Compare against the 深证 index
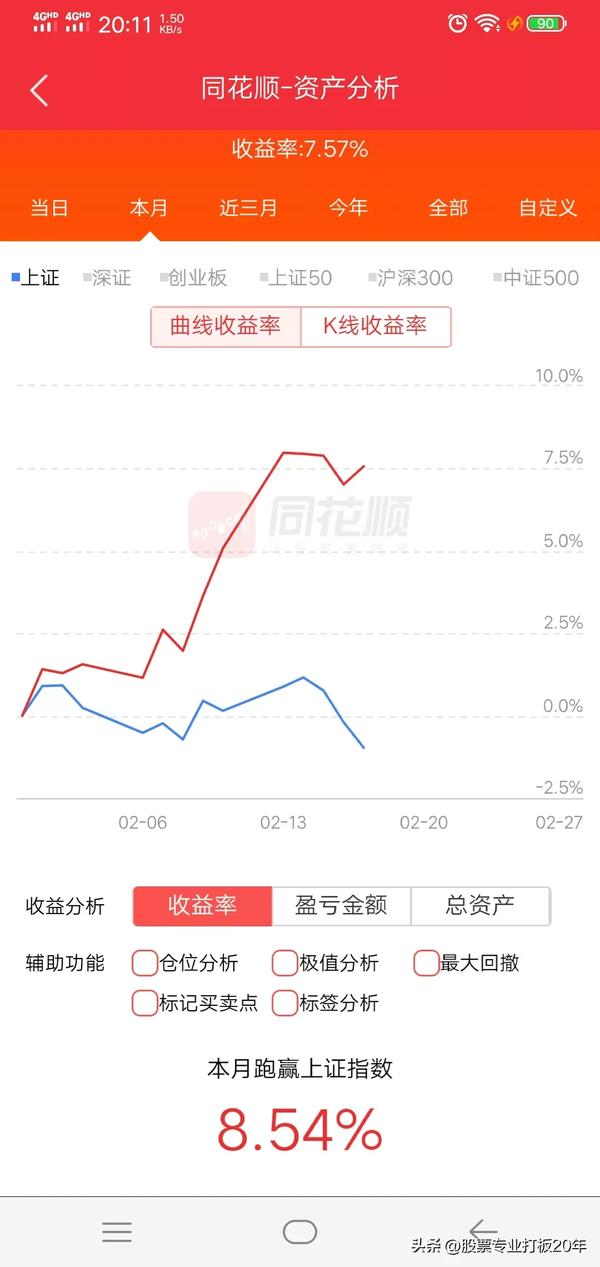Image resolution: width=600 pixels, height=1267 pixels. (x=107, y=278)
